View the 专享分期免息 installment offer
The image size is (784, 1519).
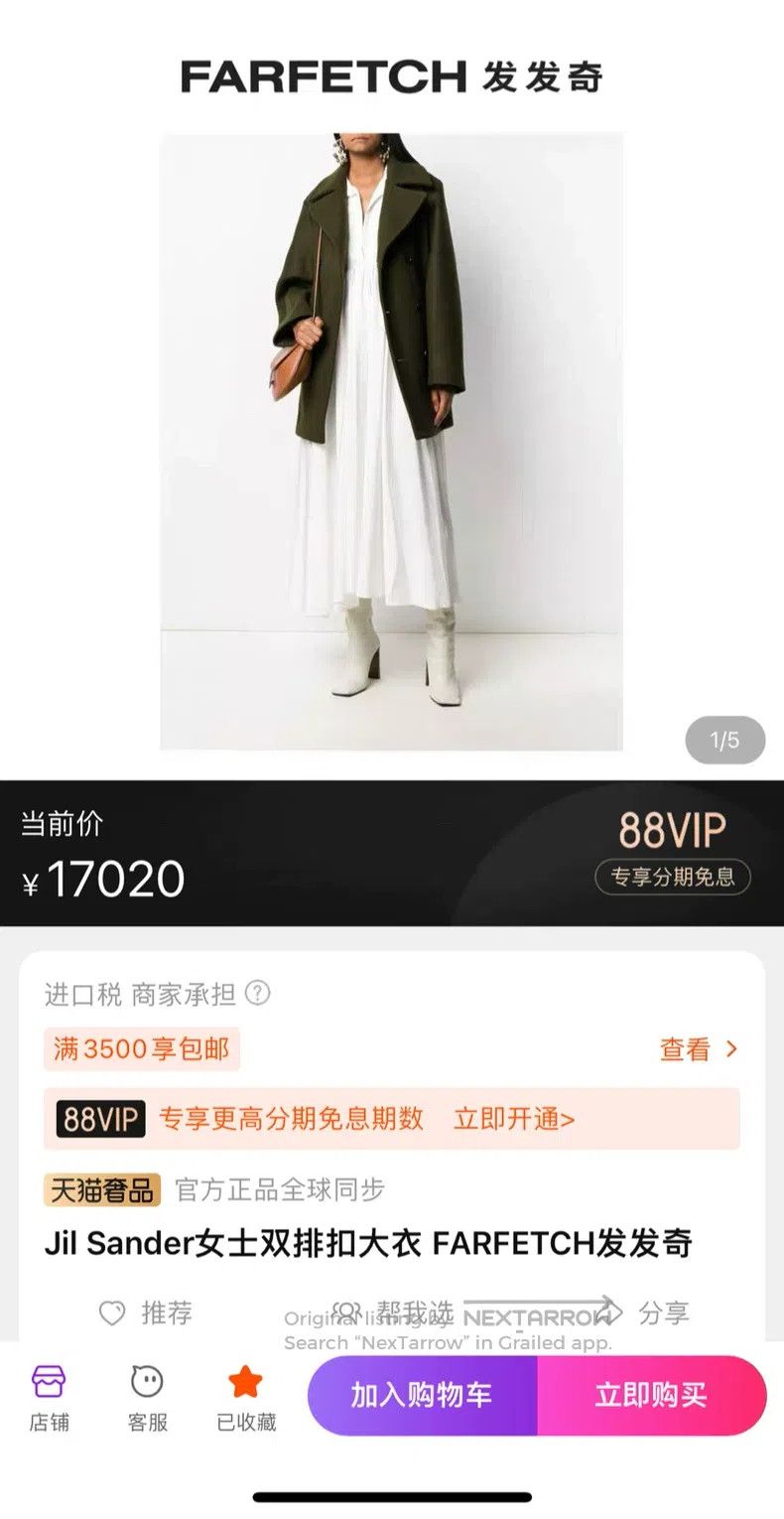[673, 877]
